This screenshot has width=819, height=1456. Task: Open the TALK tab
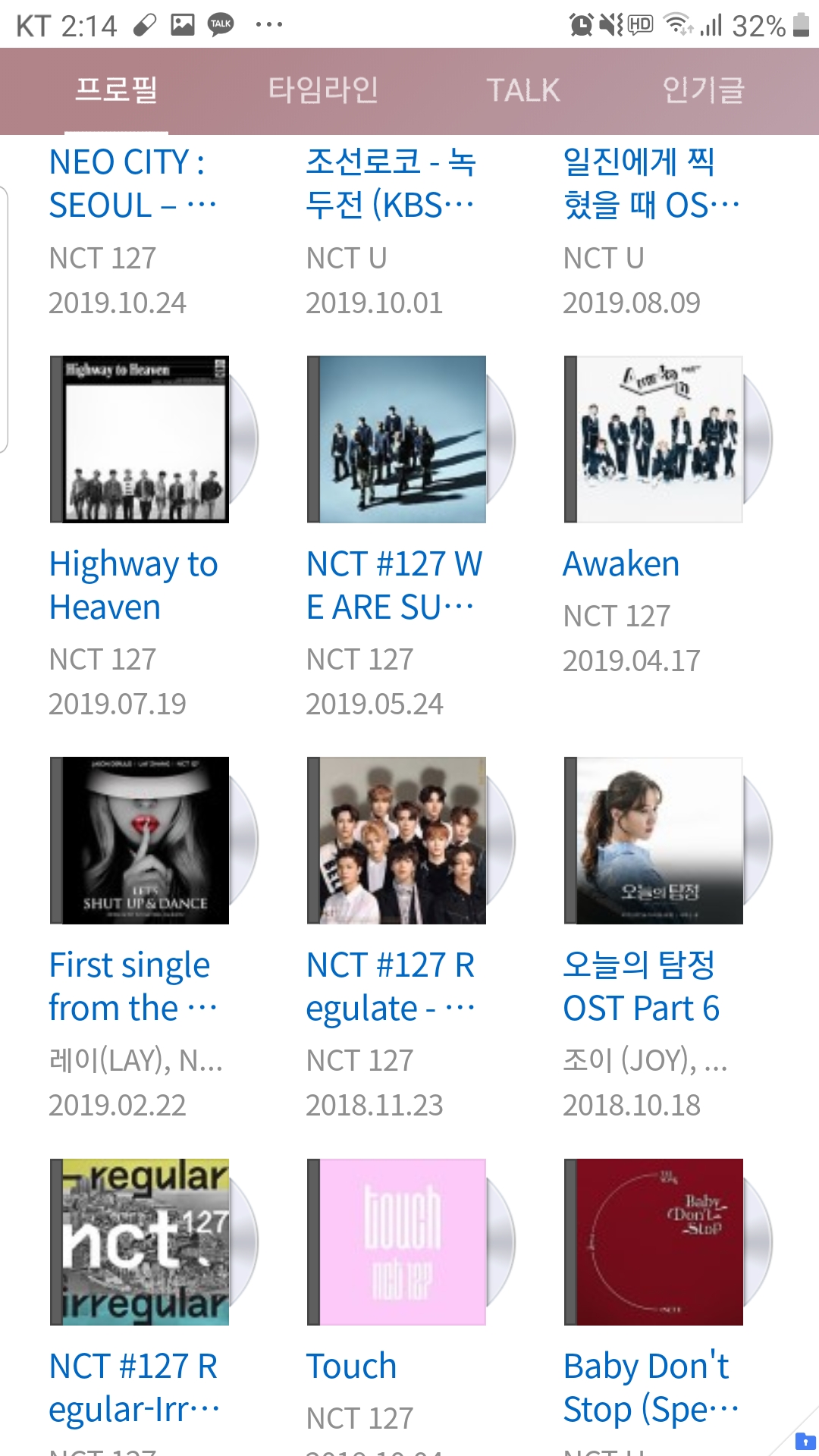point(523,90)
